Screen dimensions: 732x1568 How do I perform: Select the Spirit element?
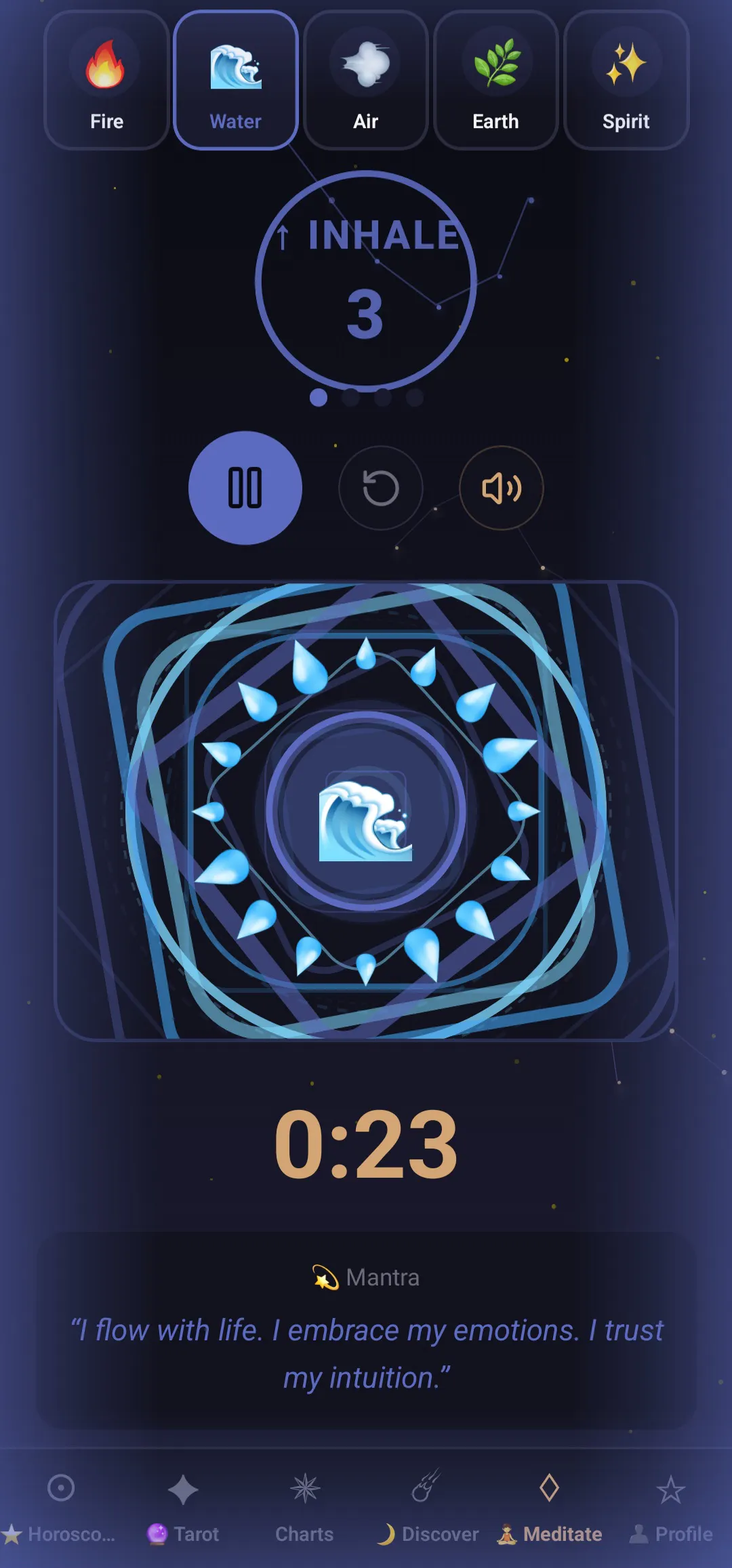click(x=626, y=80)
